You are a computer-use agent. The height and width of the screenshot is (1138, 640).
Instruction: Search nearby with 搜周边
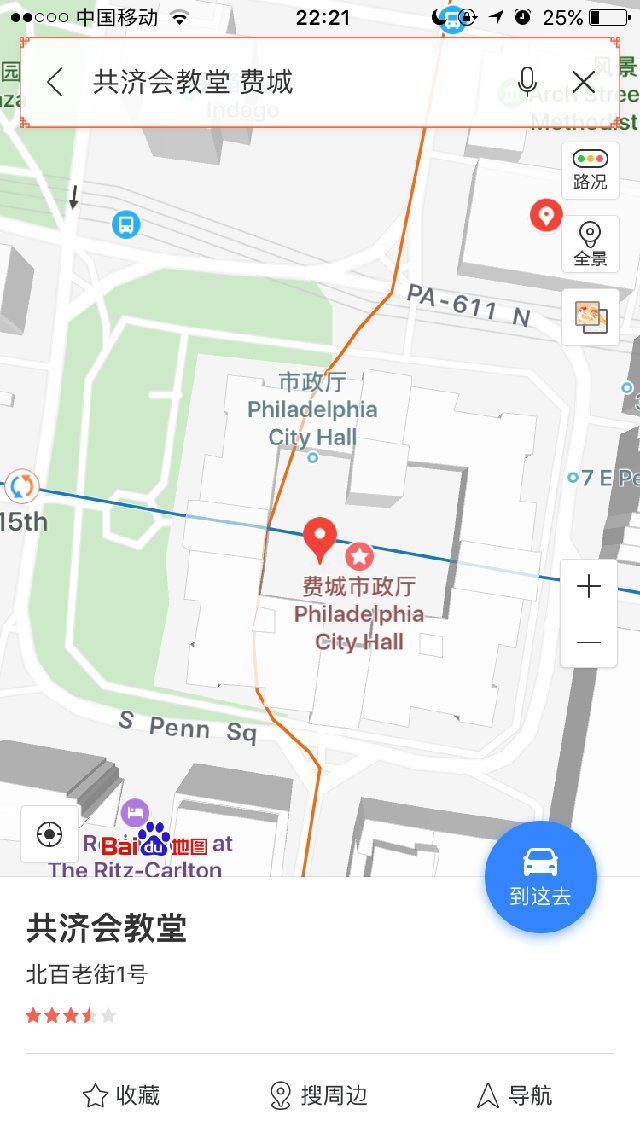click(320, 1096)
